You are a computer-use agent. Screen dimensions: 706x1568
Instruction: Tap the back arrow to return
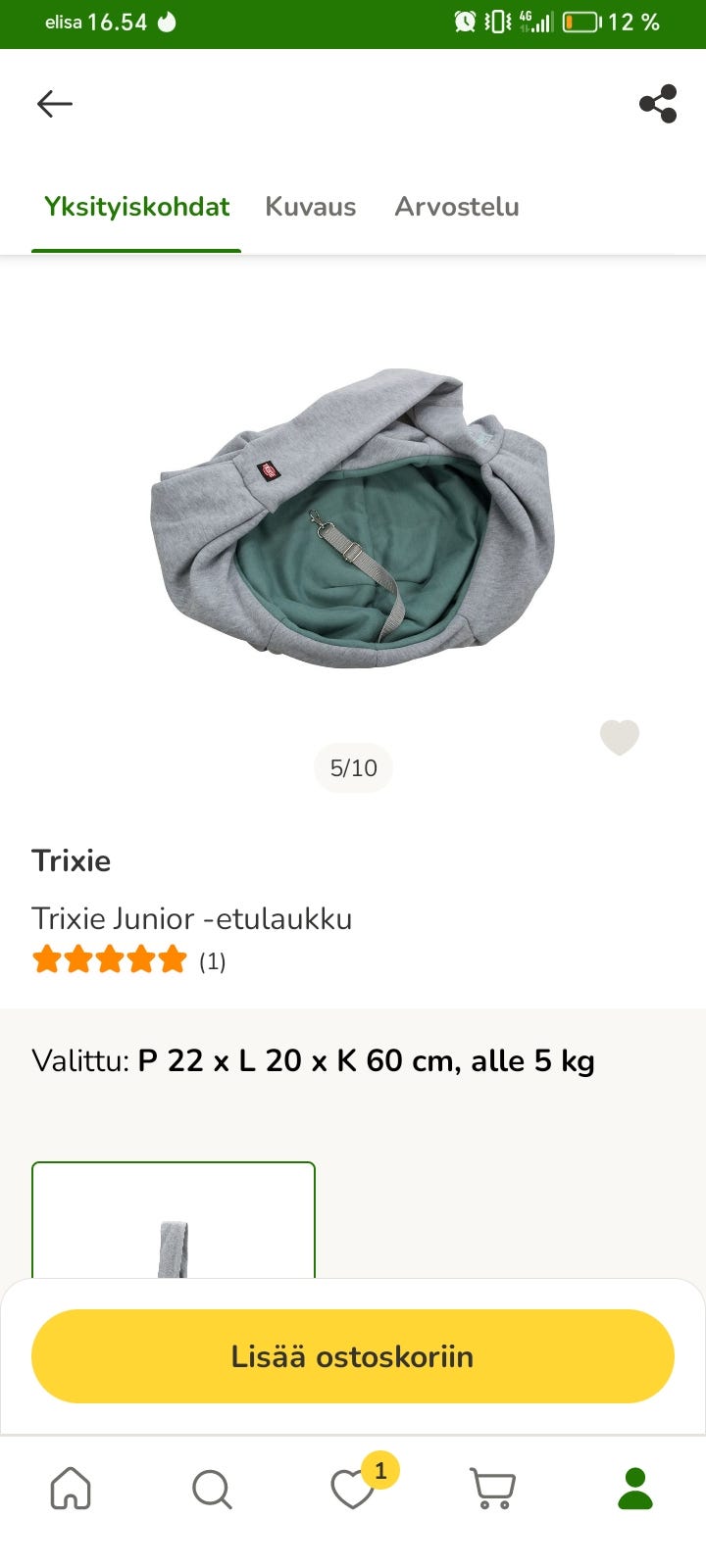click(x=54, y=103)
